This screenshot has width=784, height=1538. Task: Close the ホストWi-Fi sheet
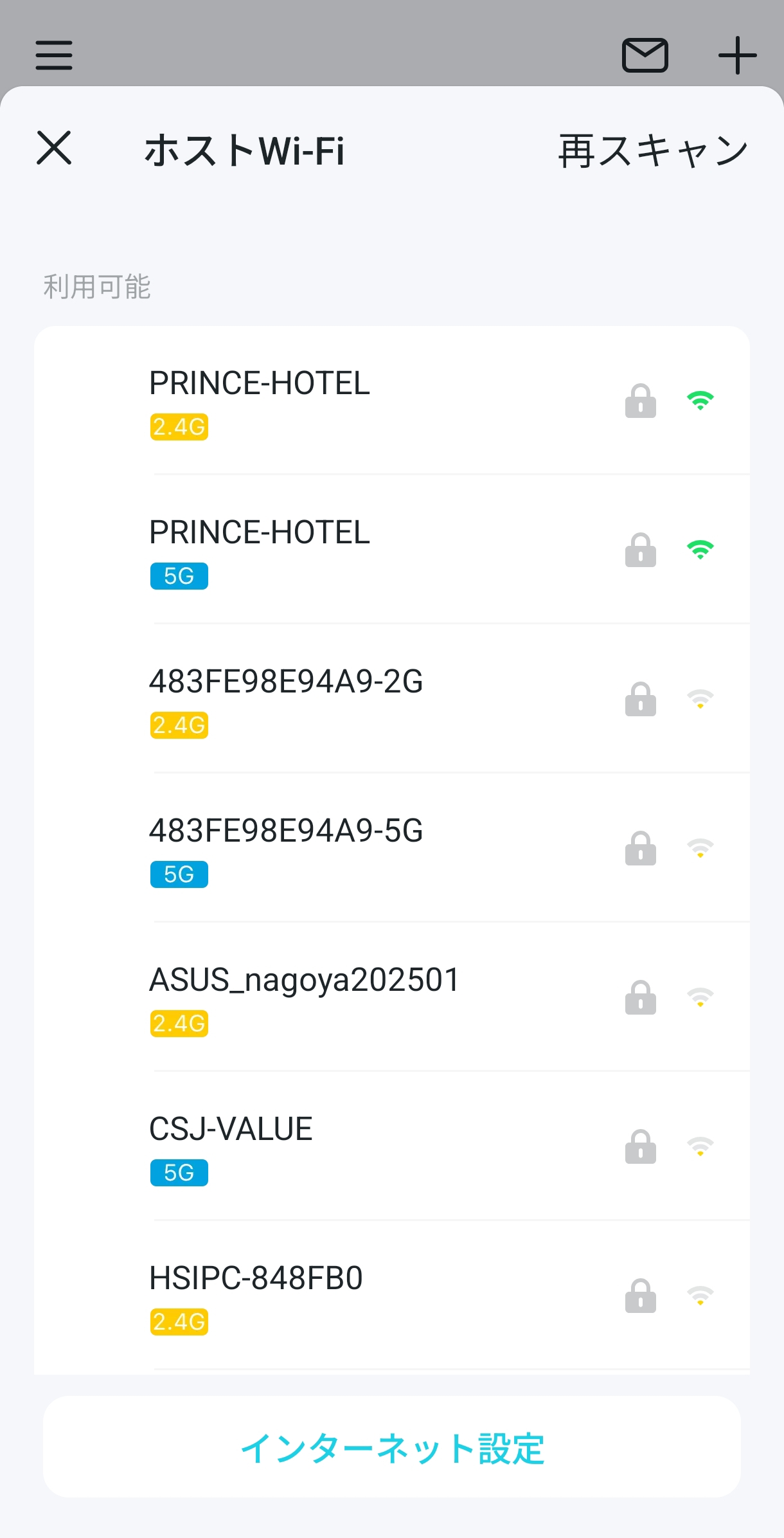coord(54,148)
